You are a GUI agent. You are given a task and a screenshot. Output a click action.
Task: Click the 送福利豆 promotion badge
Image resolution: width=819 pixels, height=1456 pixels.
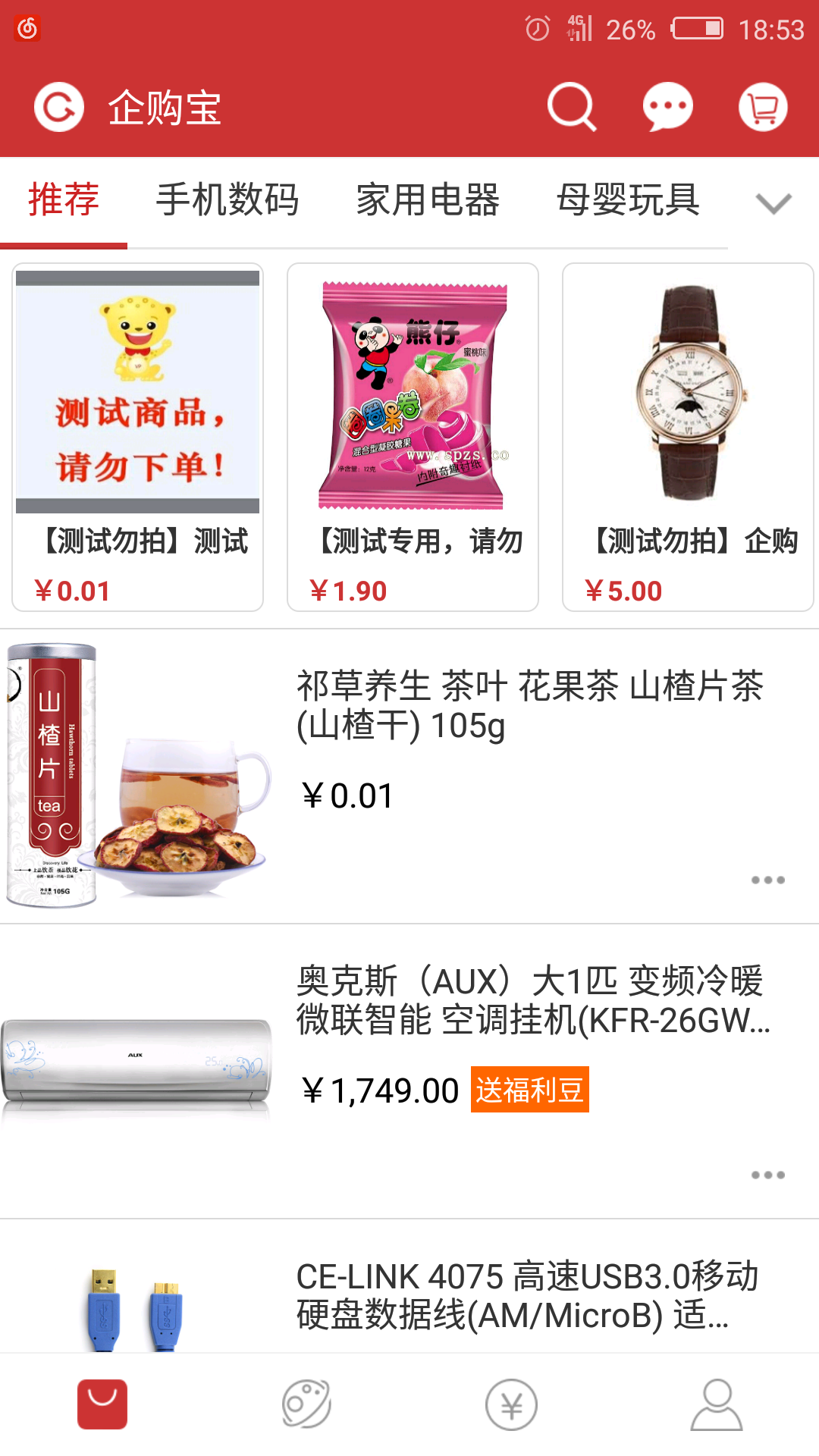pyautogui.click(x=530, y=1090)
